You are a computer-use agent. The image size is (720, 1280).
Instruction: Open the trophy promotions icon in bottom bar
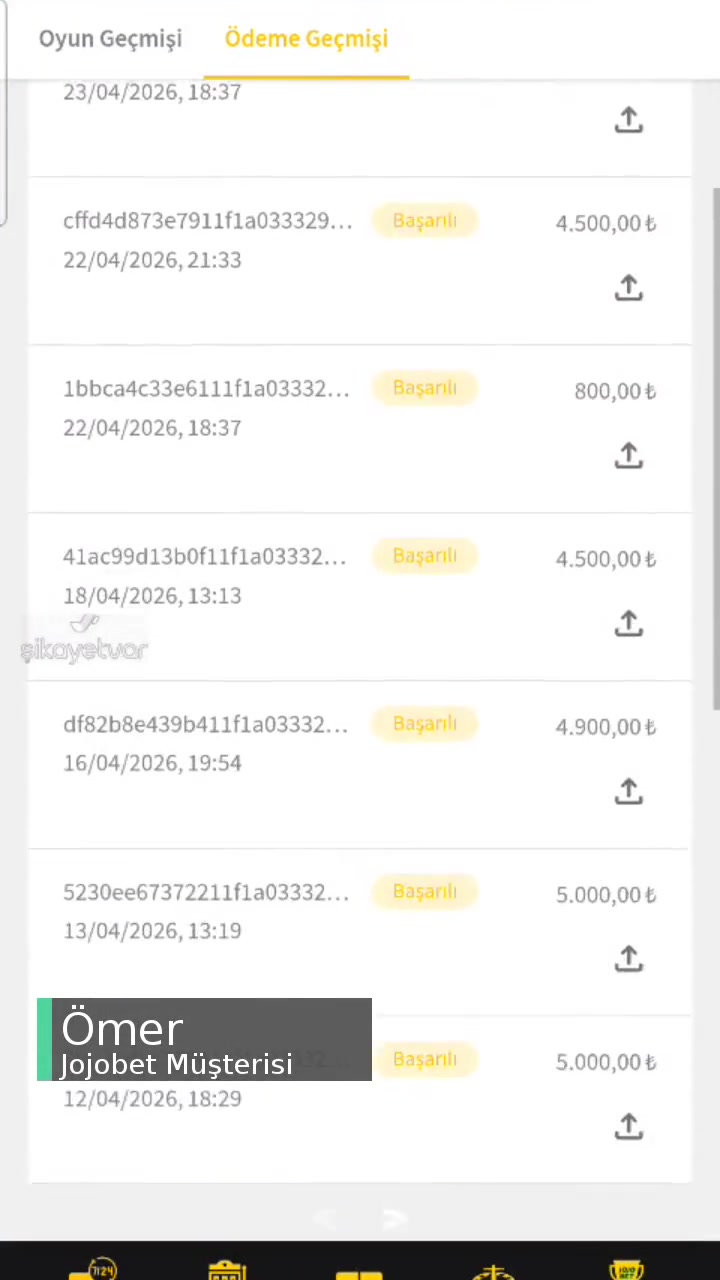pos(625,1268)
